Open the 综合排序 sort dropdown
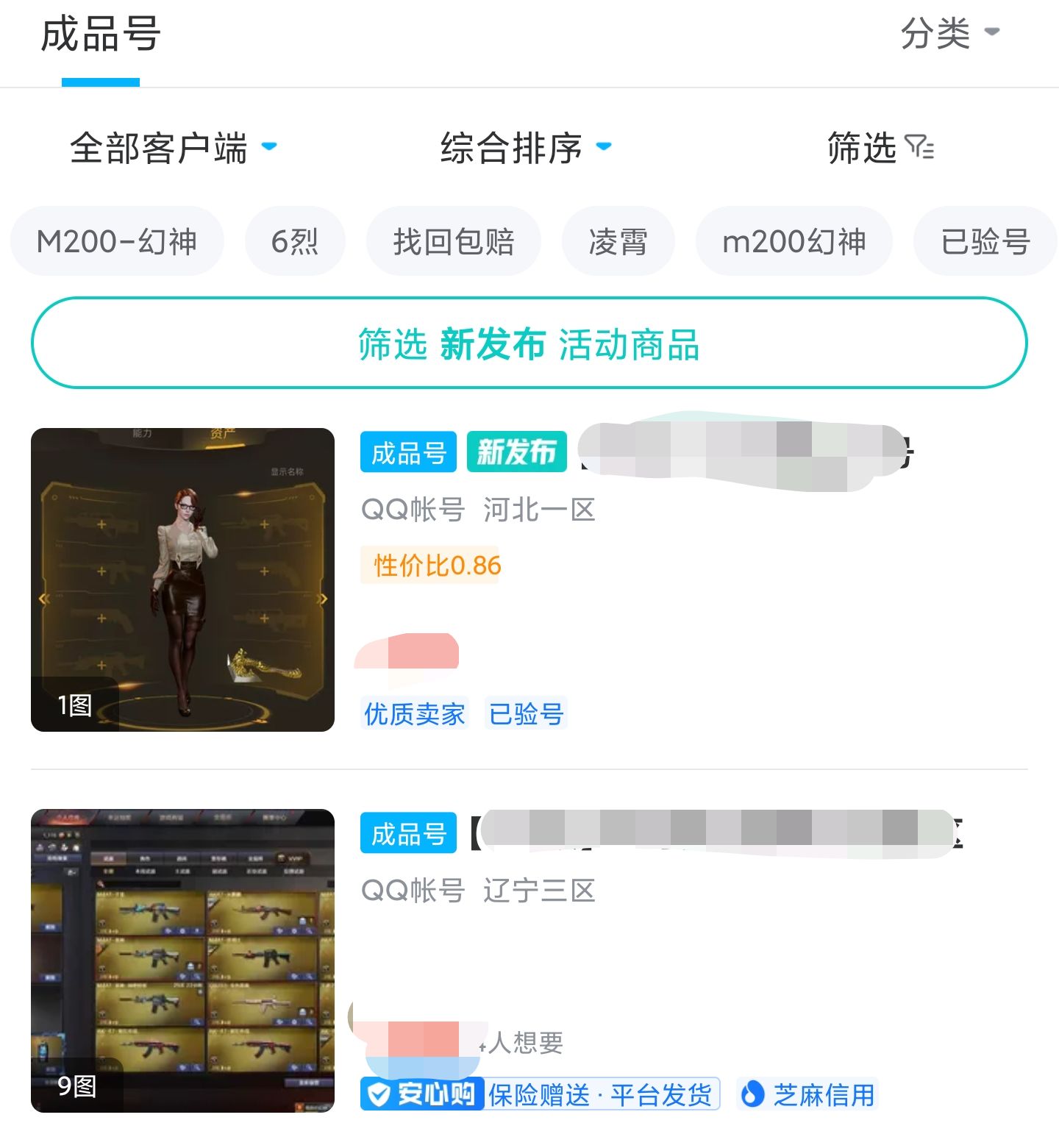 (525, 148)
